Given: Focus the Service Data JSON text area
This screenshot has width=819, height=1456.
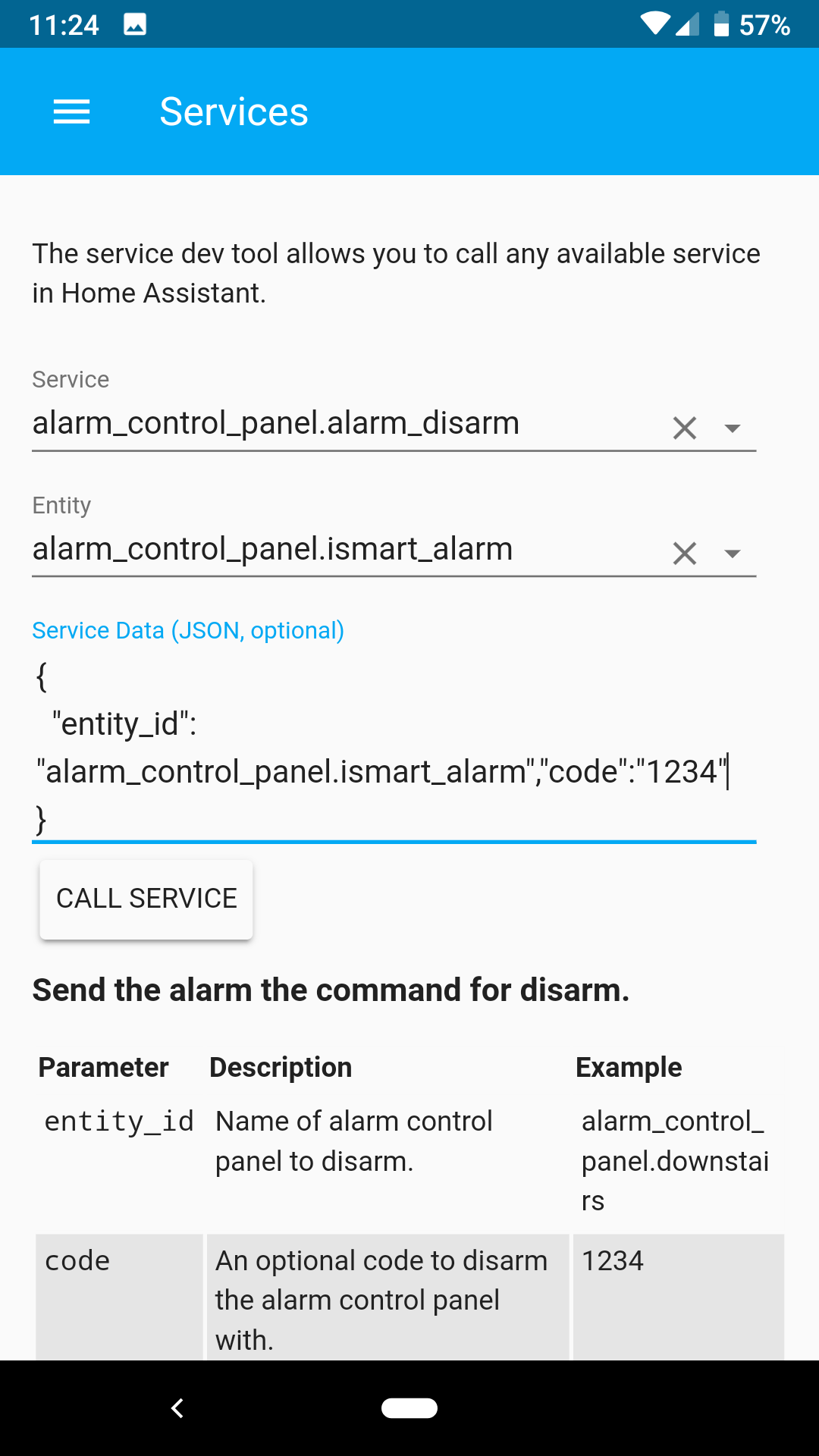Looking at the screenshot, I should click(x=394, y=747).
